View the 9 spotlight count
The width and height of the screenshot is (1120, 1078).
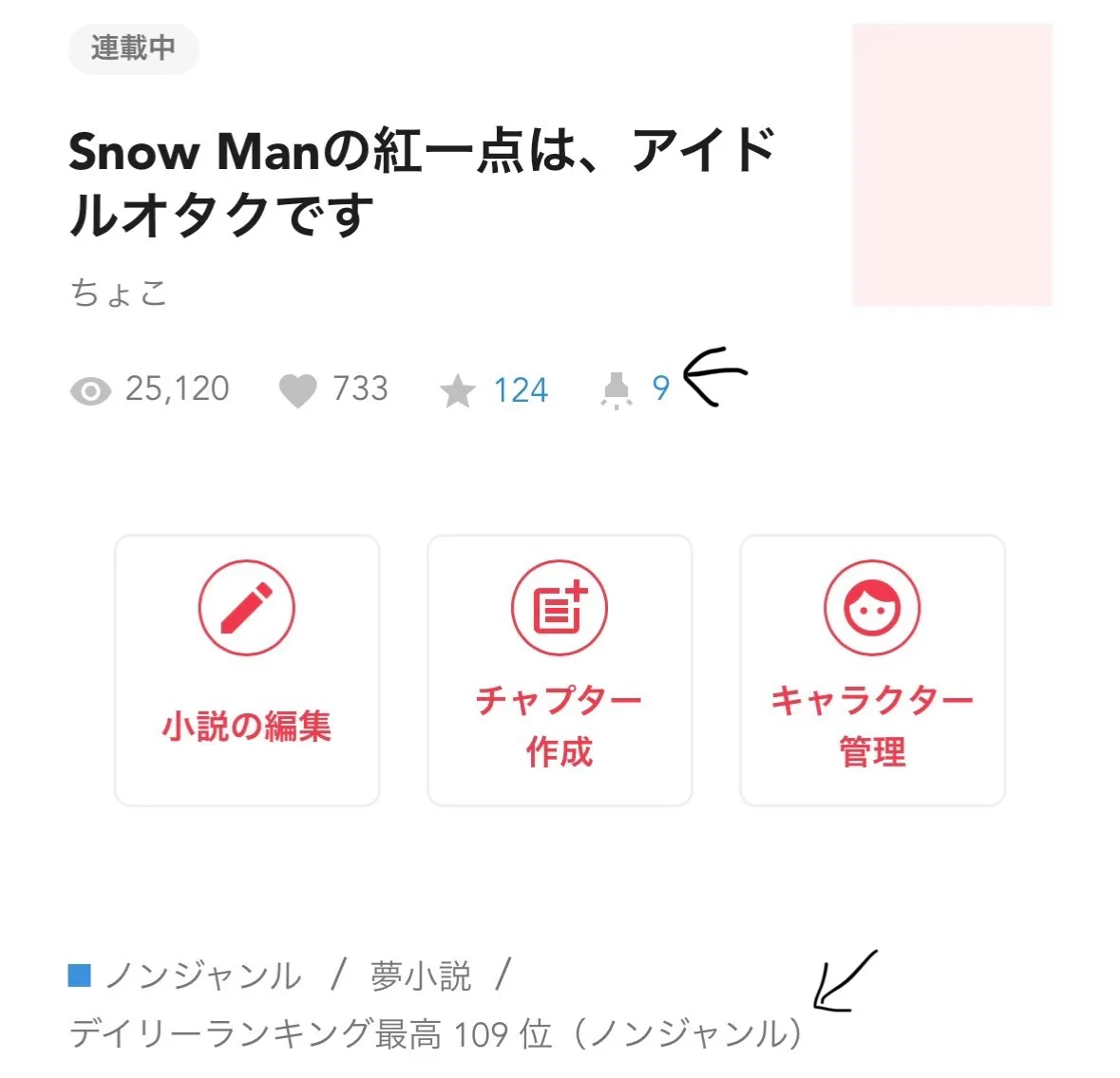coord(659,388)
